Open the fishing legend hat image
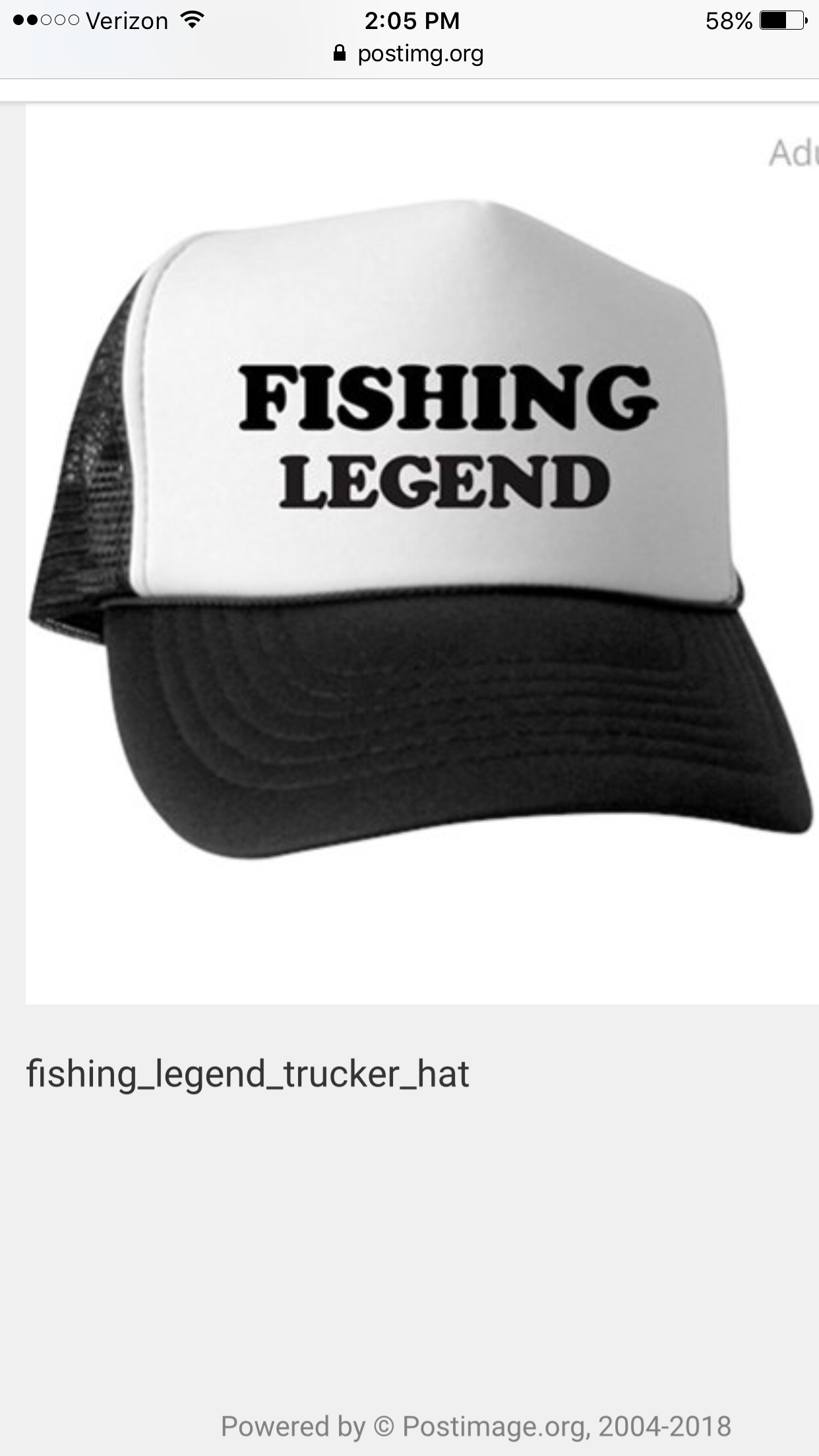The image size is (819, 1456). pyautogui.click(x=422, y=528)
